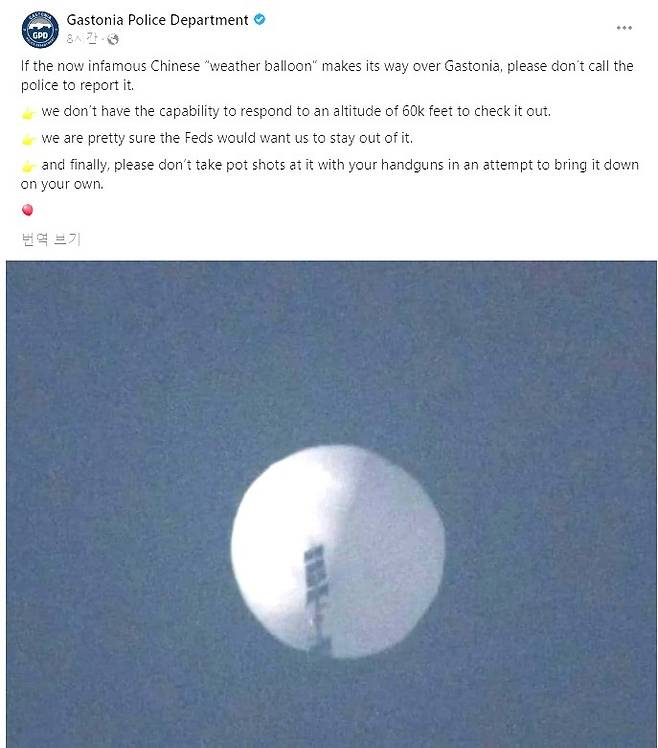Open the post timestamp link
Screen dimensions: 658x748
tap(83, 39)
